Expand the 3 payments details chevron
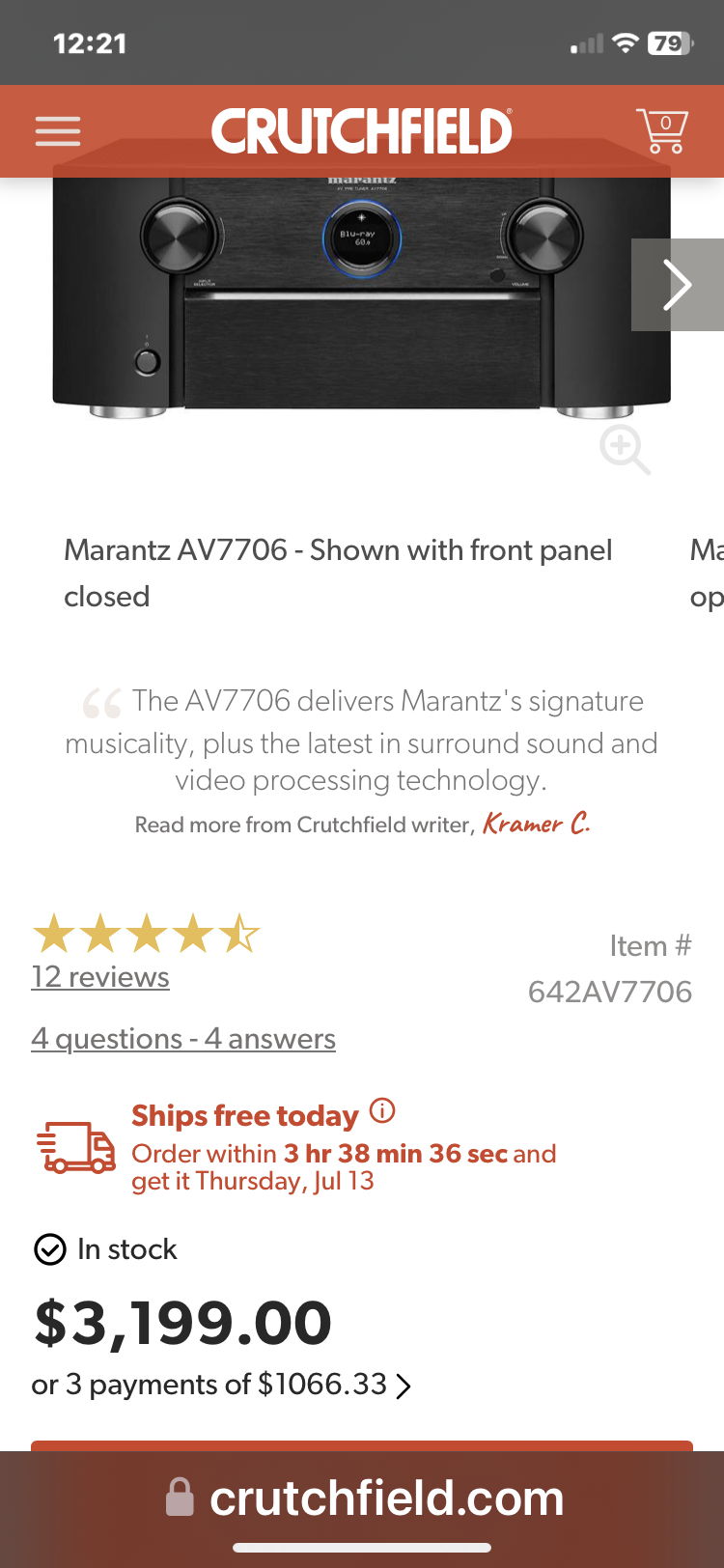This screenshot has height=1568, width=724. pos(404,1385)
